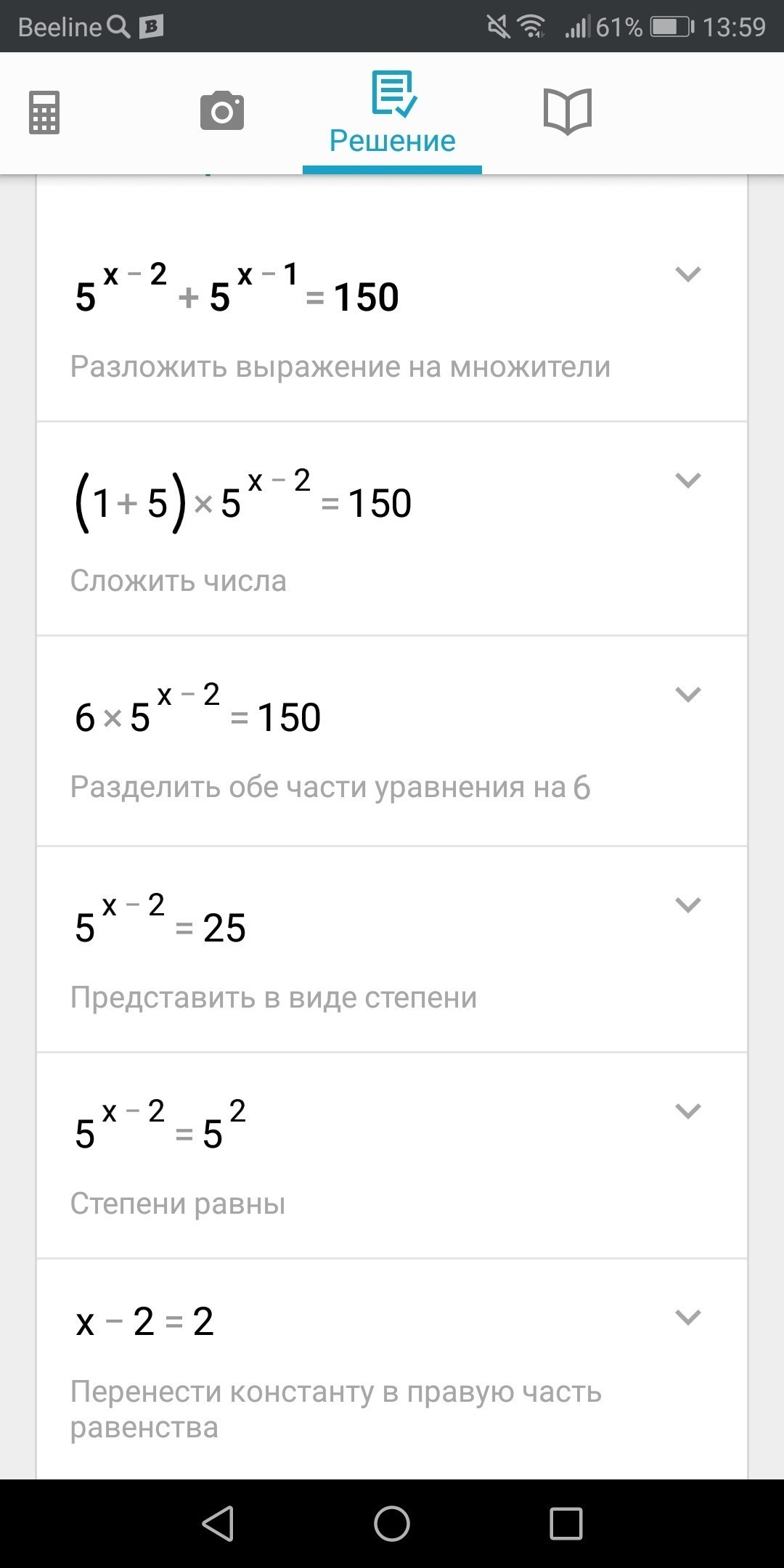The width and height of the screenshot is (784, 1568).
Task: Expand the step 'Сложить числа'
Action: click(x=687, y=481)
